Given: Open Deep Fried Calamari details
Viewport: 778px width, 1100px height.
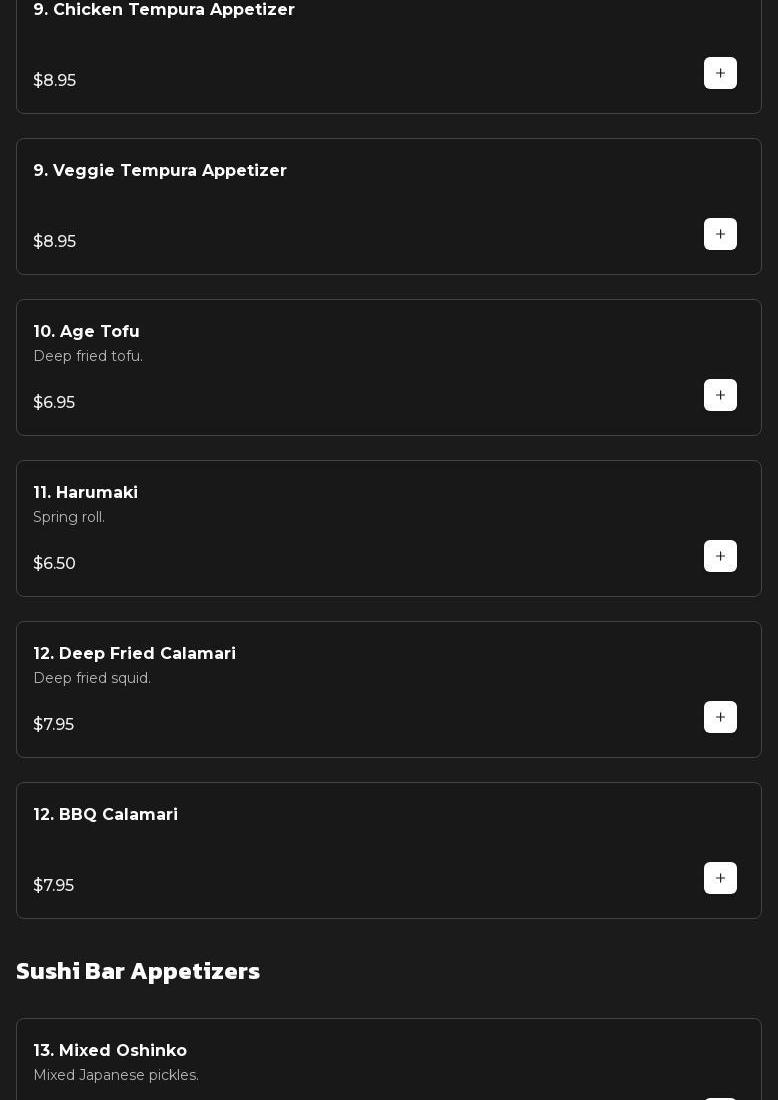Looking at the screenshot, I should coord(135,654).
